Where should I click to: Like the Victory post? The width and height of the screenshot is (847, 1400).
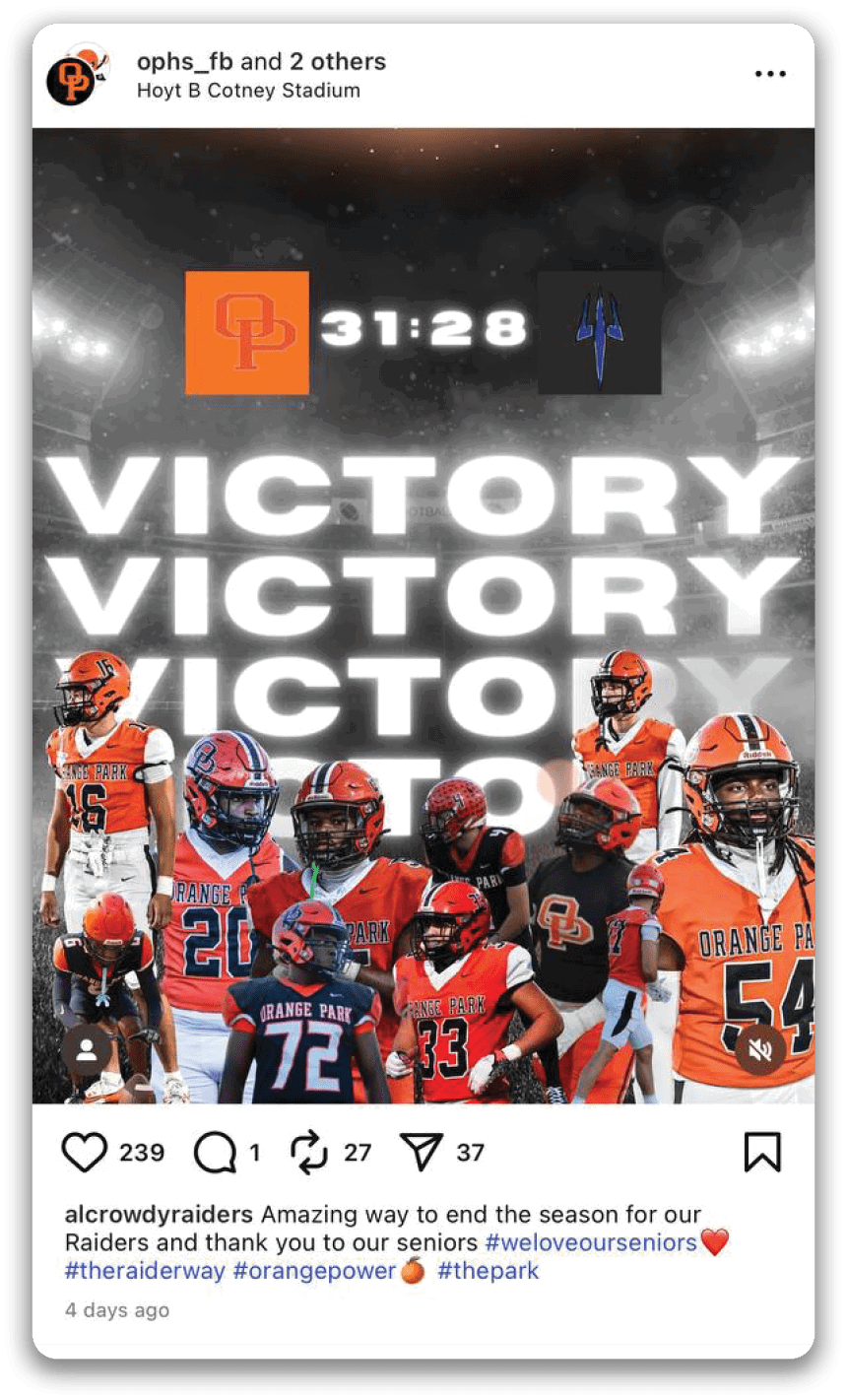tap(85, 1153)
